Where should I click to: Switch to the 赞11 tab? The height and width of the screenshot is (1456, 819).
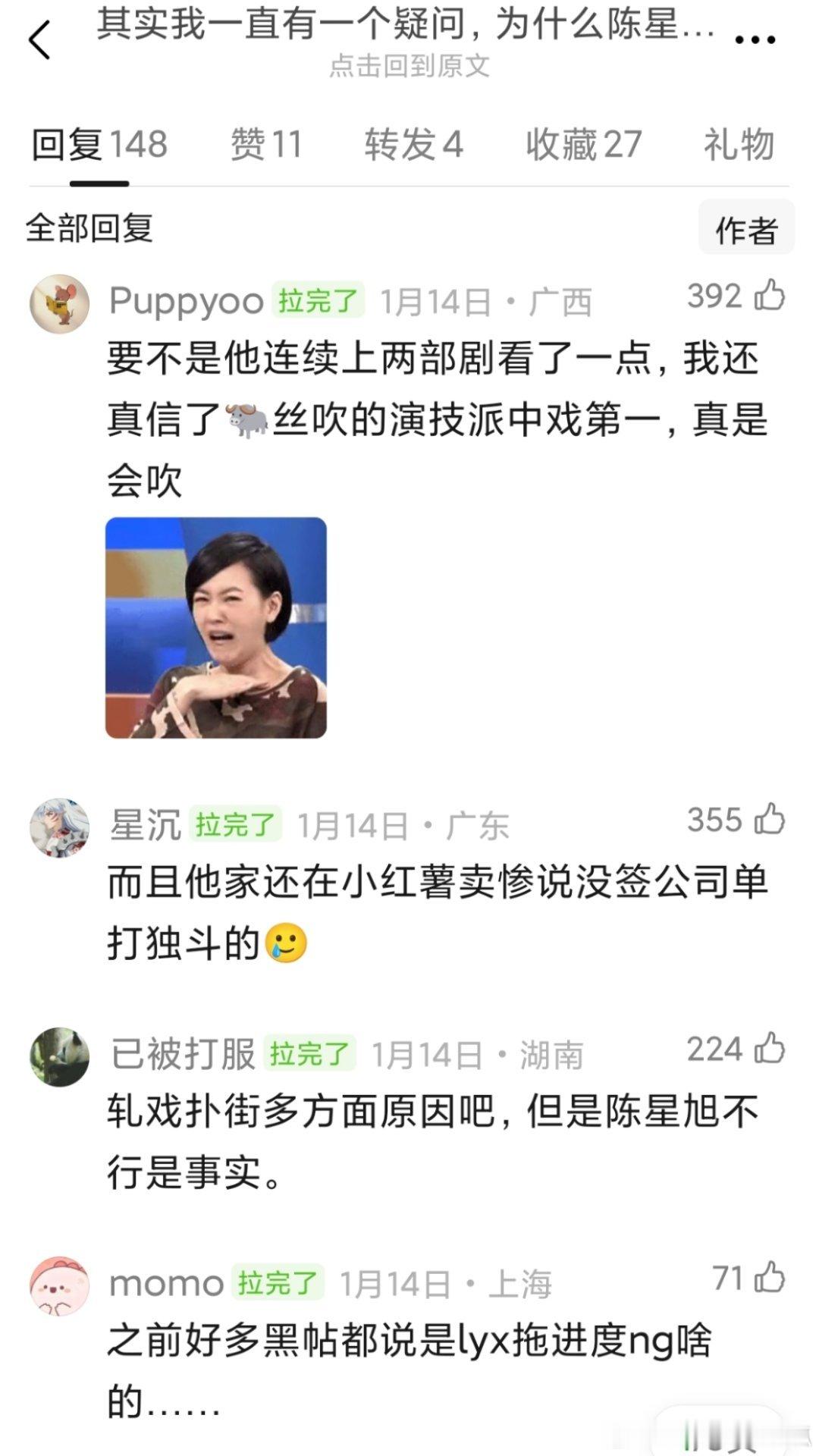(x=264, y=144)
